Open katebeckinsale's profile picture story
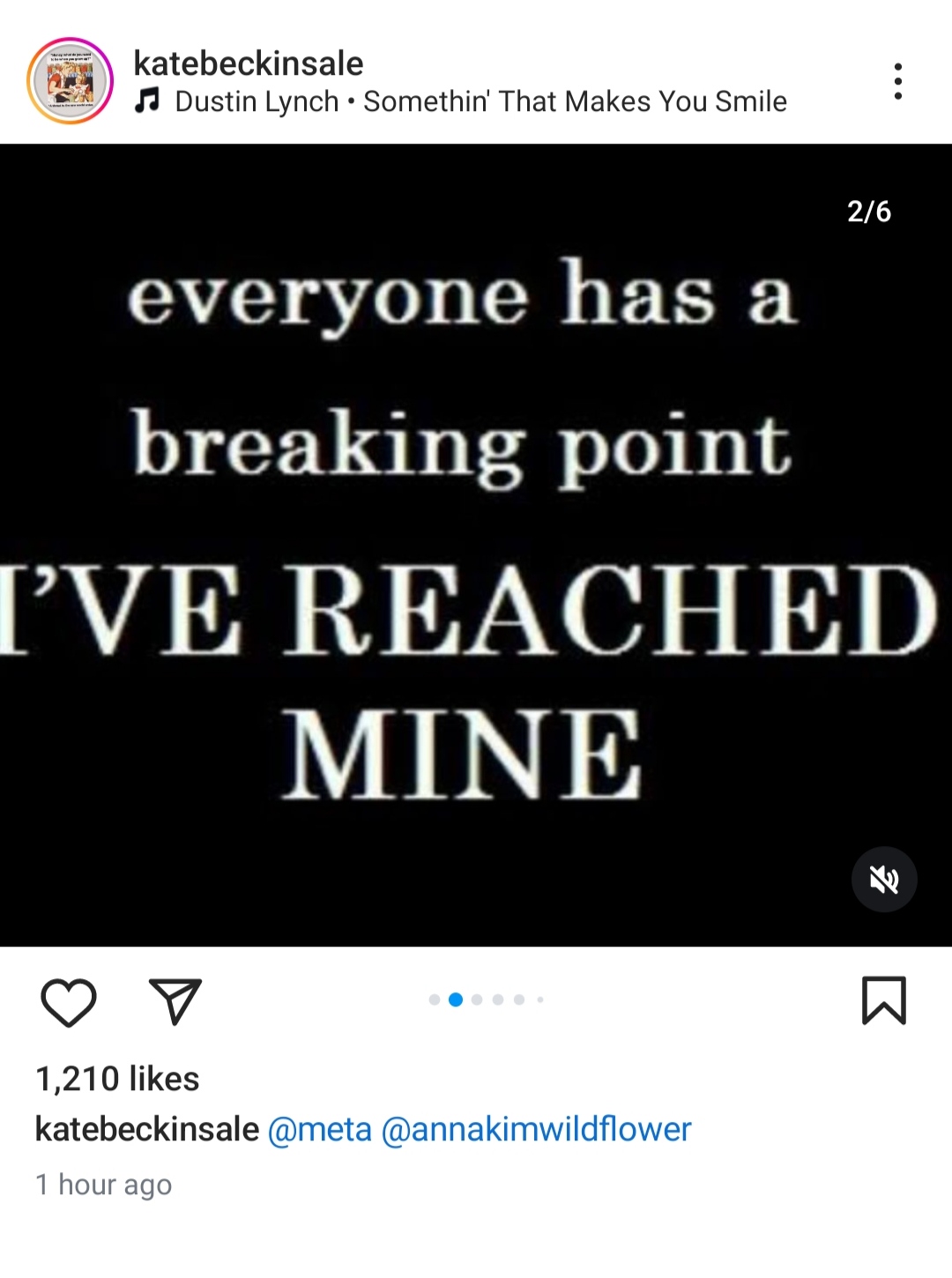 pos(71,81)
